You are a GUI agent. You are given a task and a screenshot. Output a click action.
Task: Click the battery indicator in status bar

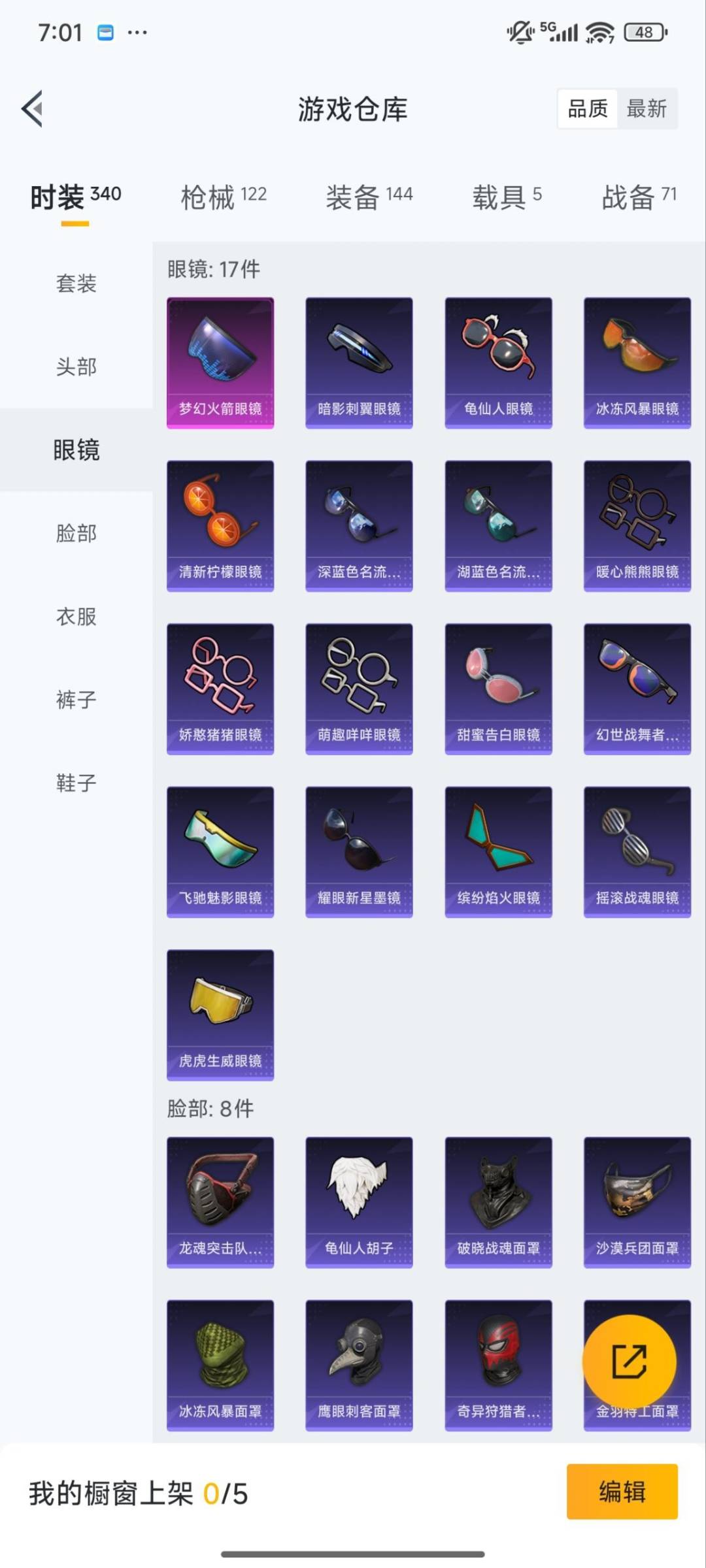(x=644, y=31)
